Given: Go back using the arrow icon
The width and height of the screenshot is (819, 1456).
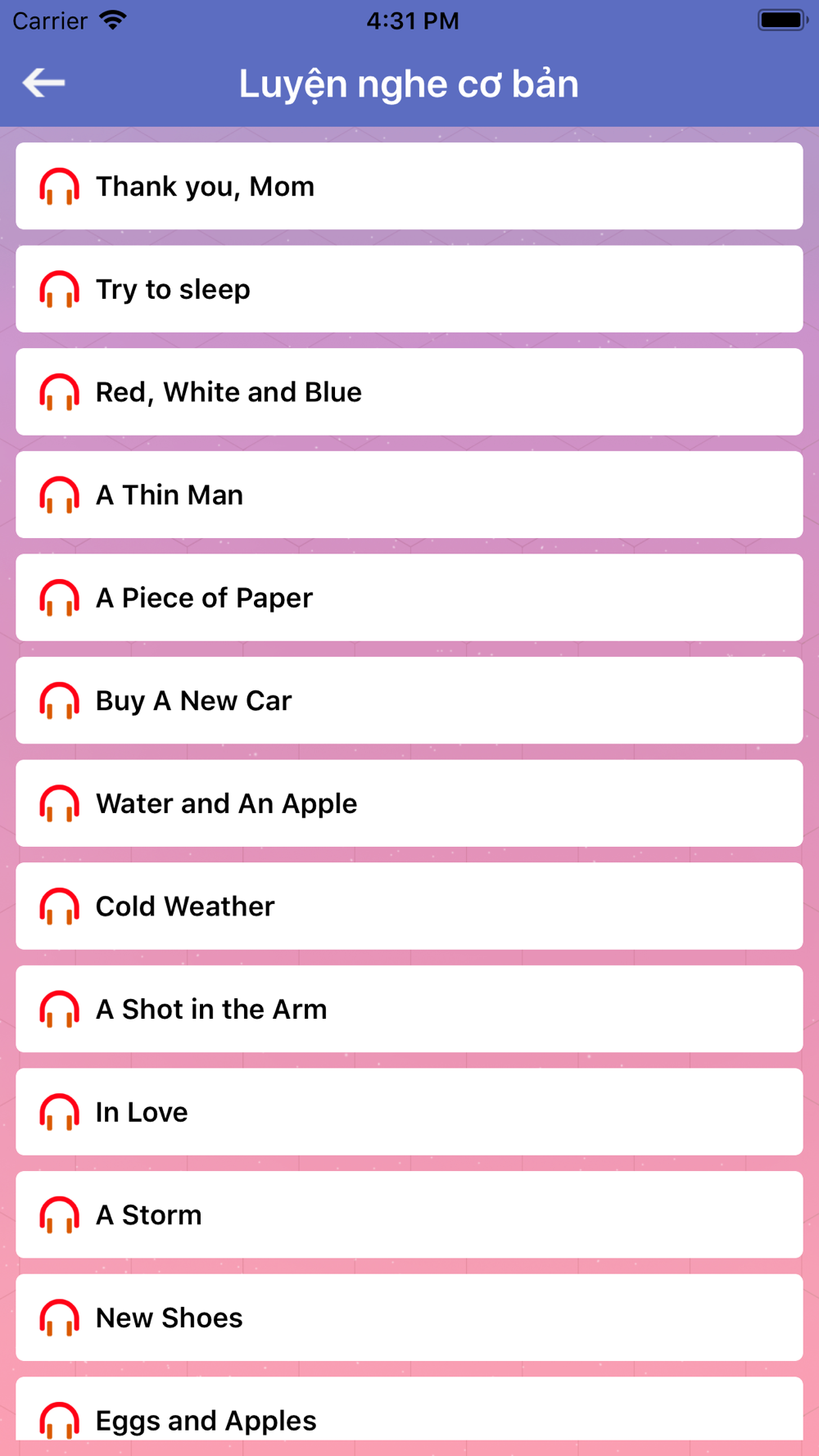Looking at the screenshot, I should click(x=43, y=83).
